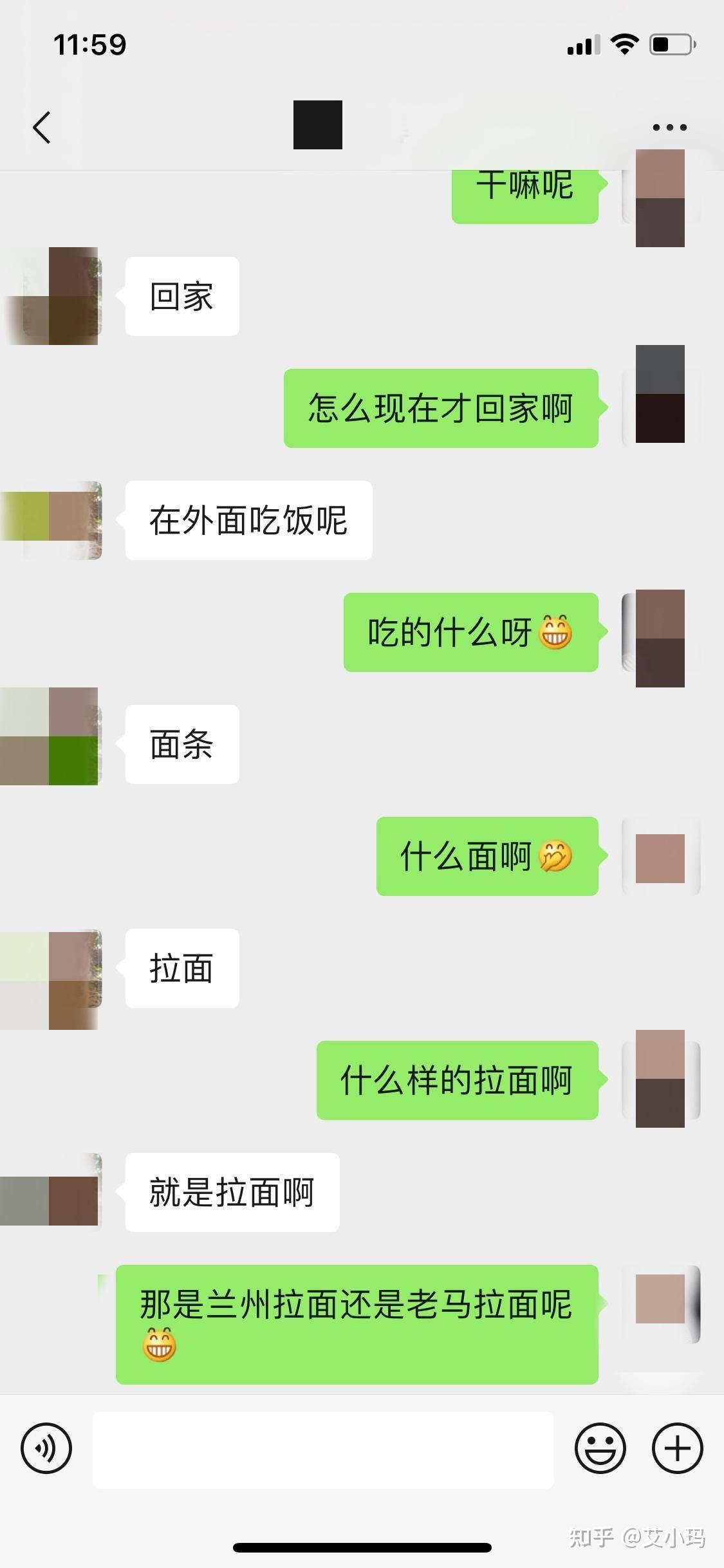Open the three-dot chat options menu
This screenshot has height=1568, width=724.
[669, 127]
